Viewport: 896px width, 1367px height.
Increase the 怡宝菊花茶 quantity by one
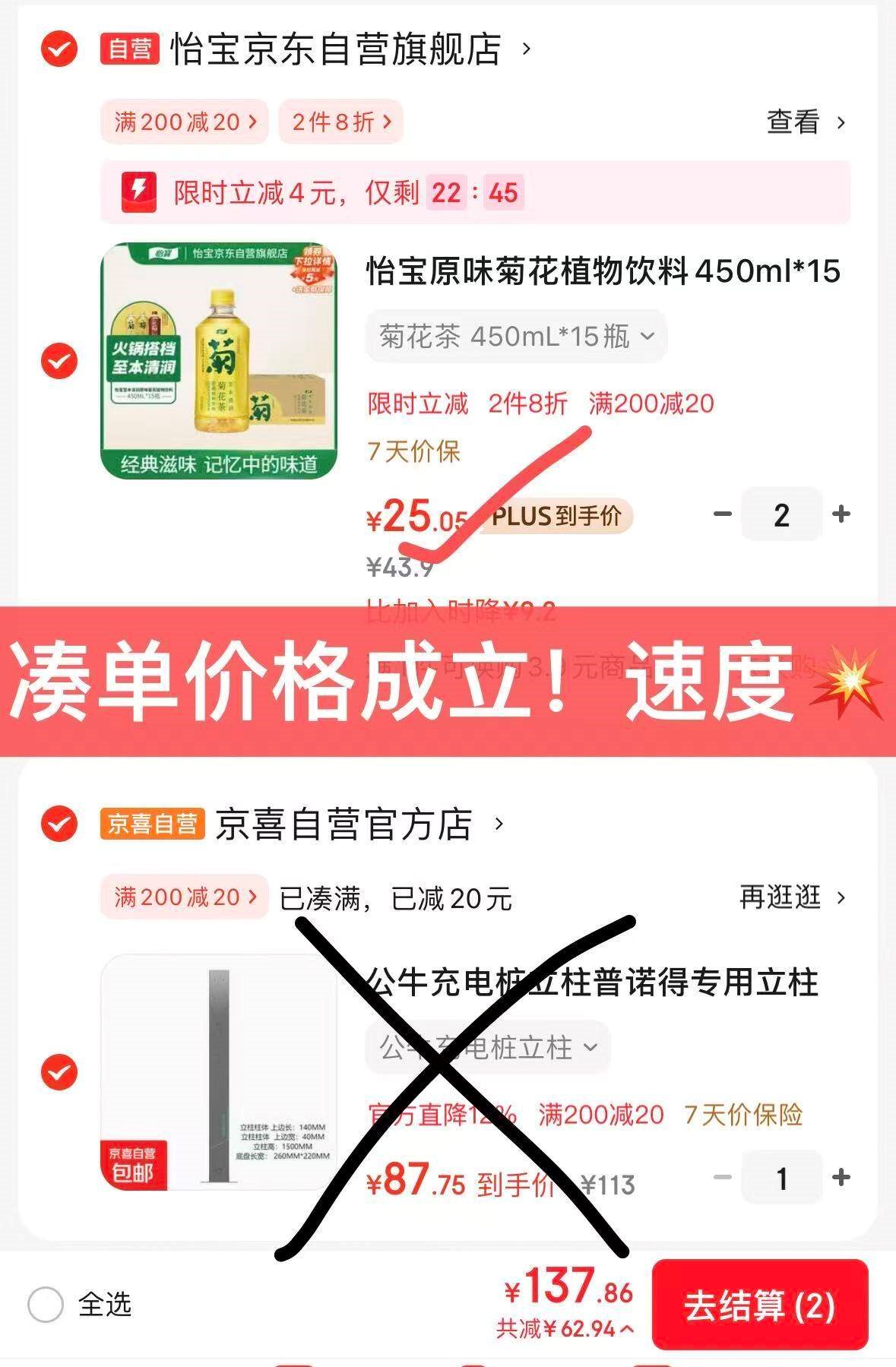point(841,514)
